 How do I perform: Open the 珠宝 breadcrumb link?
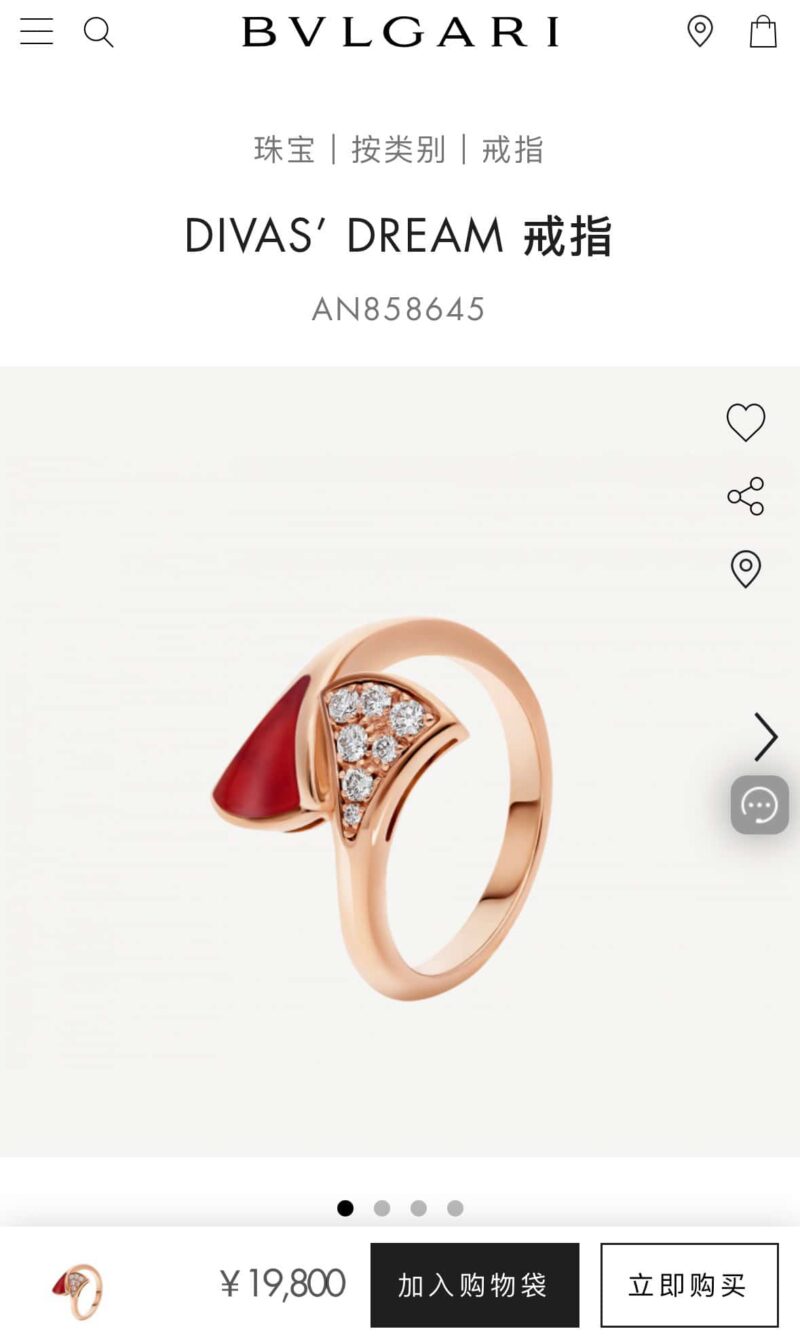click(285, 150)
